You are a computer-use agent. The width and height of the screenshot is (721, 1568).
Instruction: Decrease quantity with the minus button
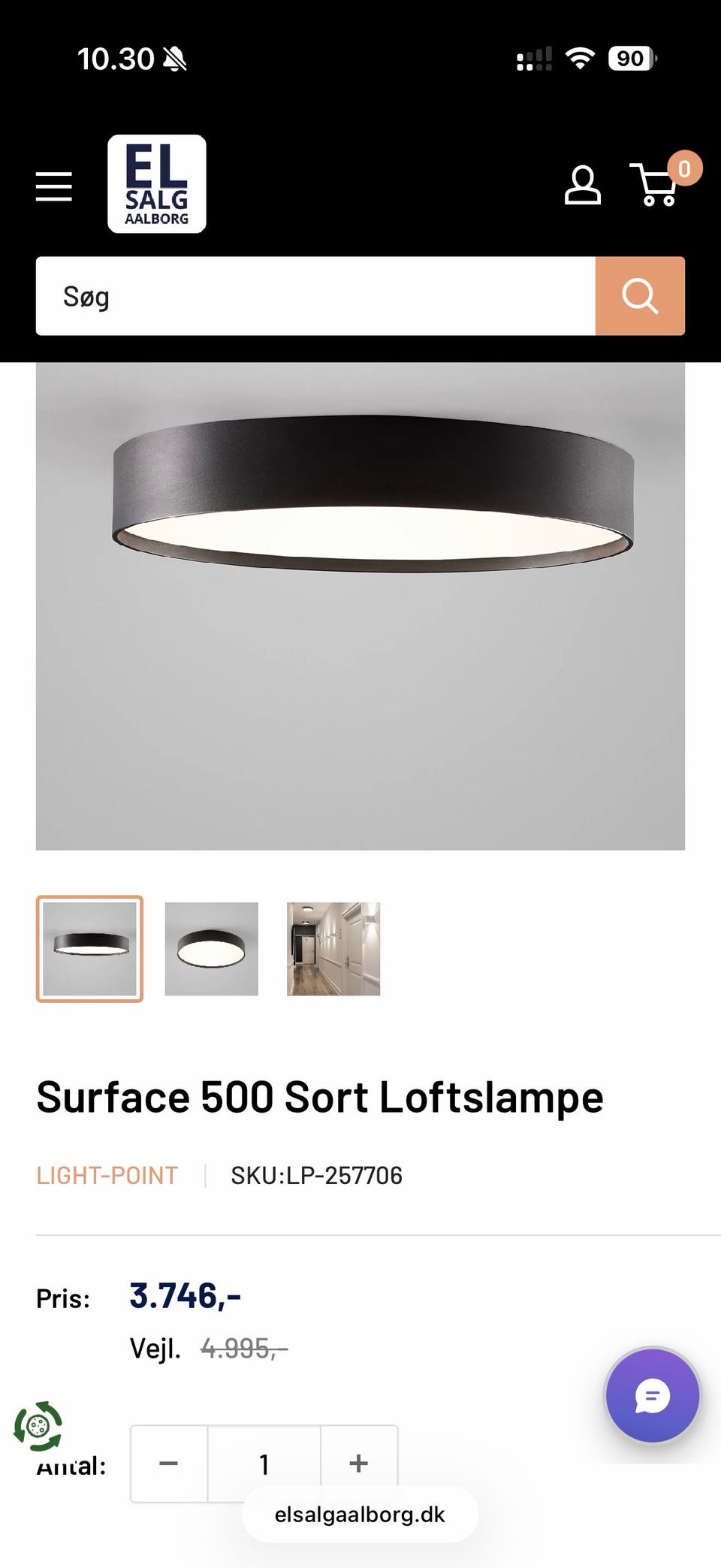click(x=169, y=1464)
